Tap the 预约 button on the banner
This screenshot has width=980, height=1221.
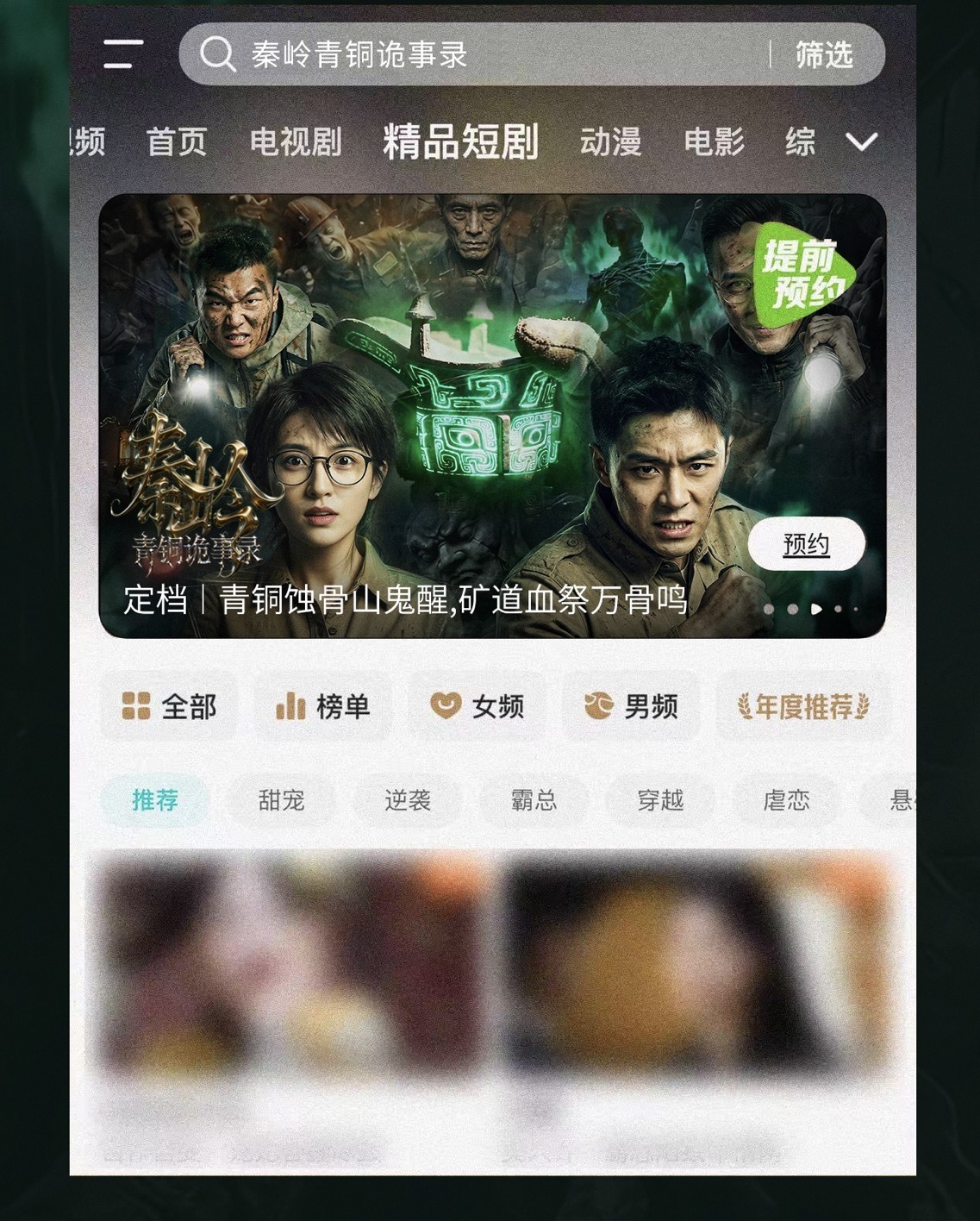[806, 544]
